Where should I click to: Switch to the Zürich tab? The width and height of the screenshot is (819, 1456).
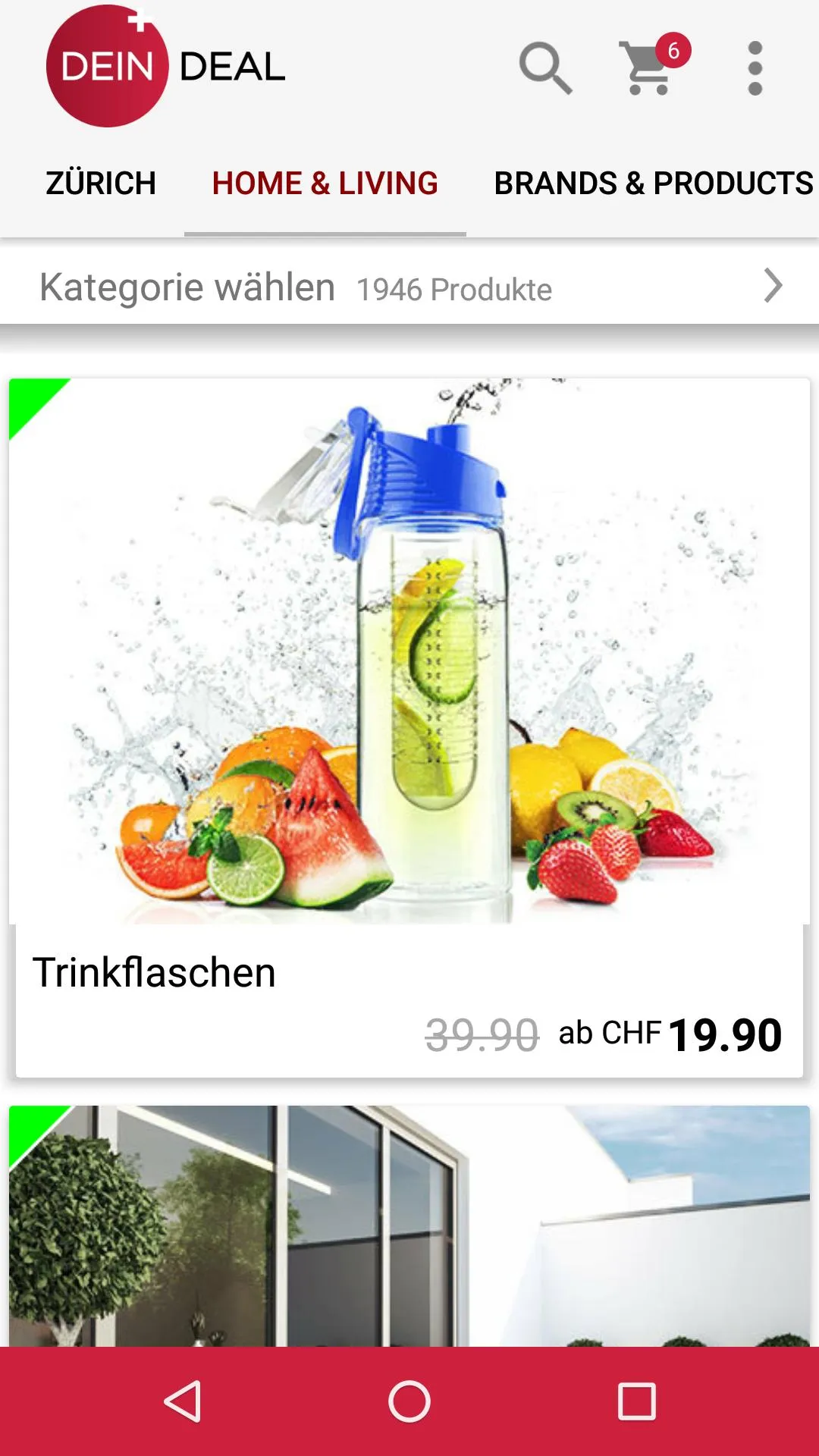101,184
